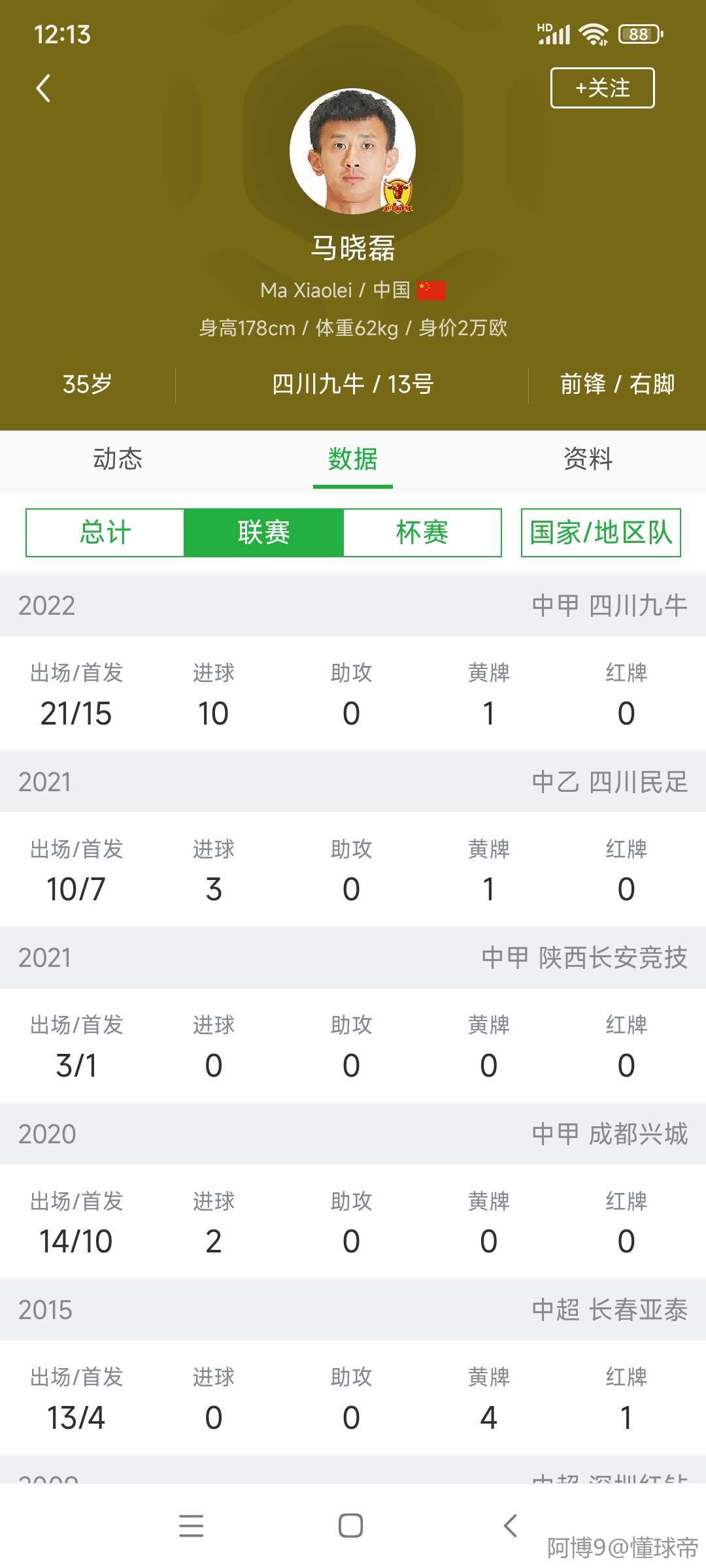
Task: Go back using the top-left arrow
Action: point(43,88)
